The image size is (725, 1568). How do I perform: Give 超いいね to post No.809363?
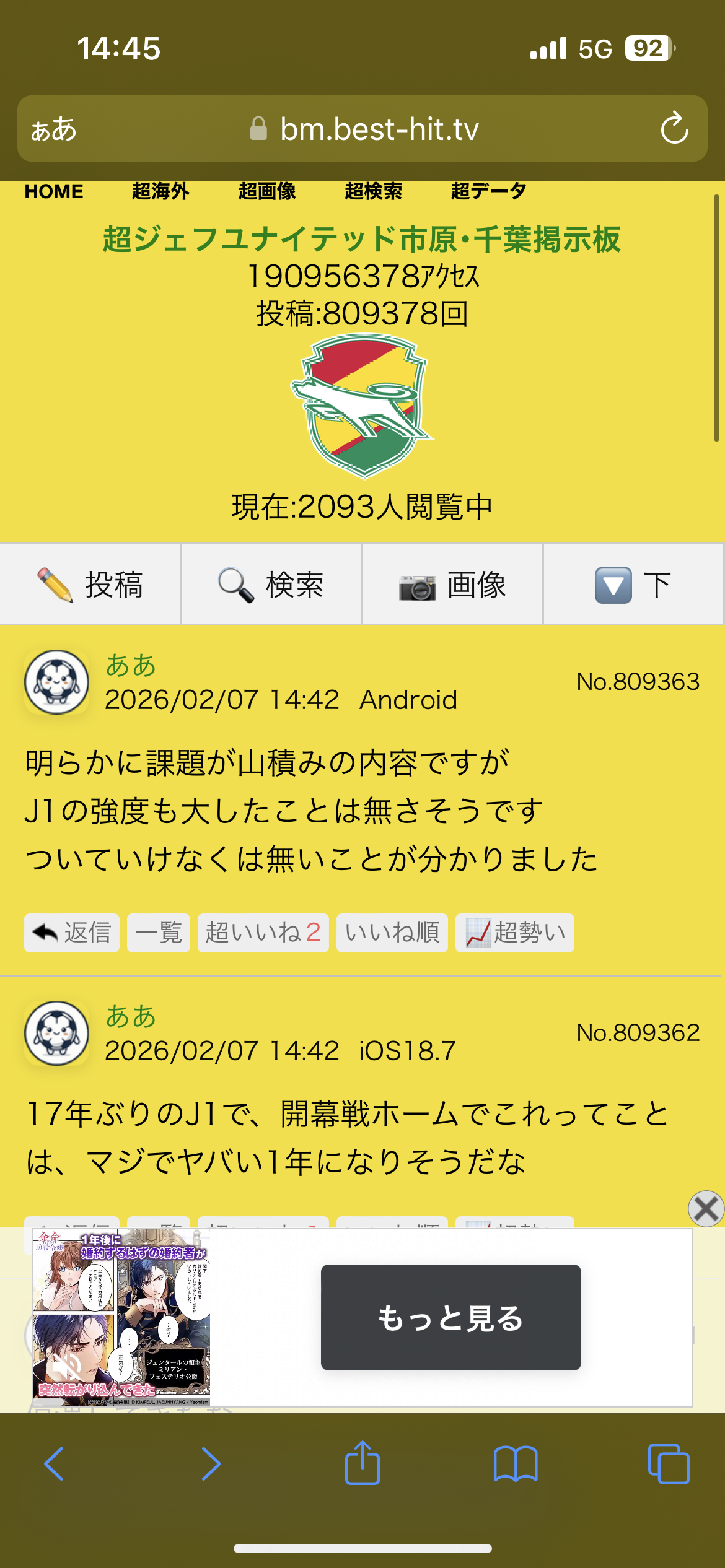pos(263,933)
